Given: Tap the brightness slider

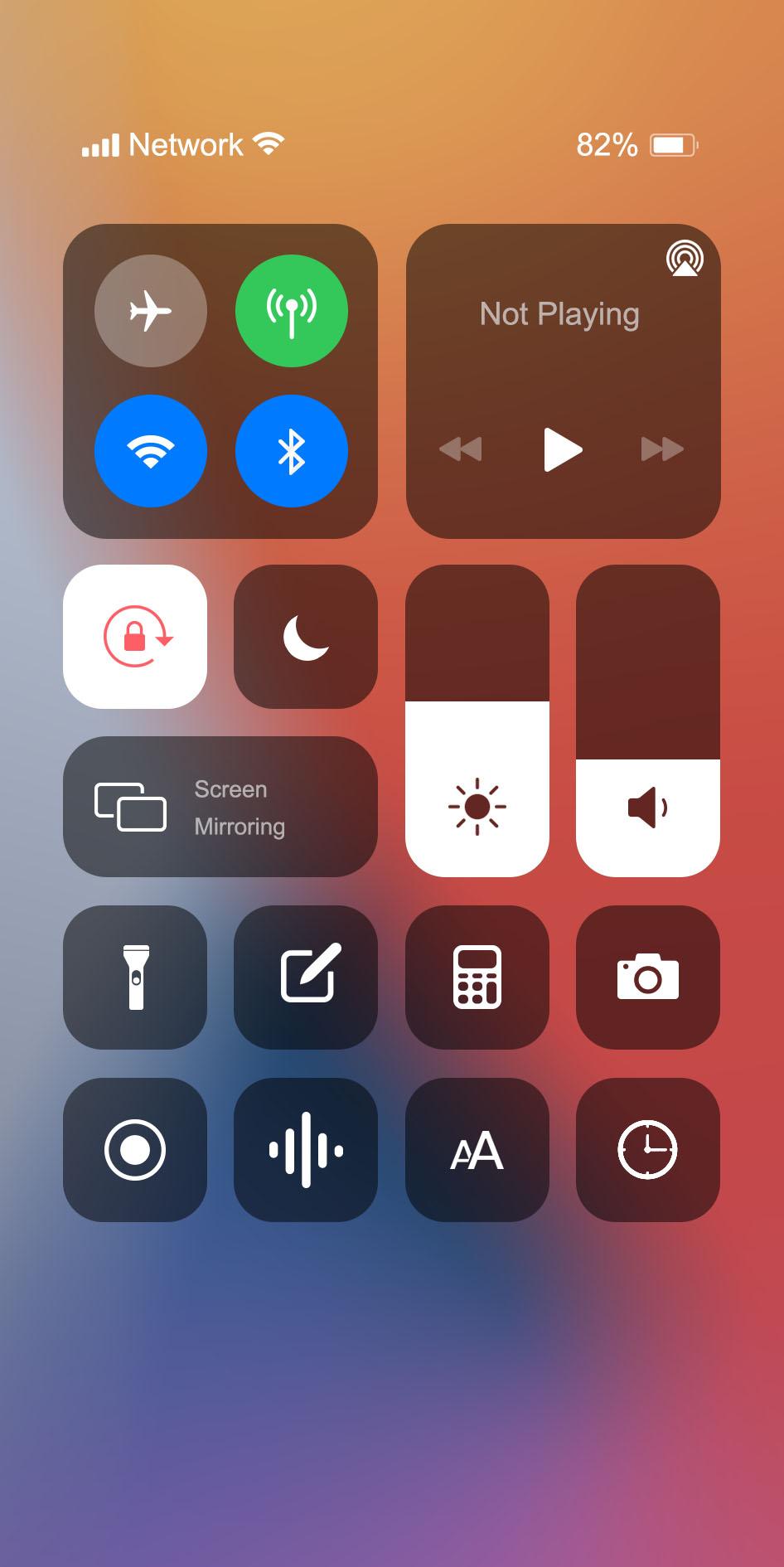Looking at the screenshot, I should (x=477, y=720).
